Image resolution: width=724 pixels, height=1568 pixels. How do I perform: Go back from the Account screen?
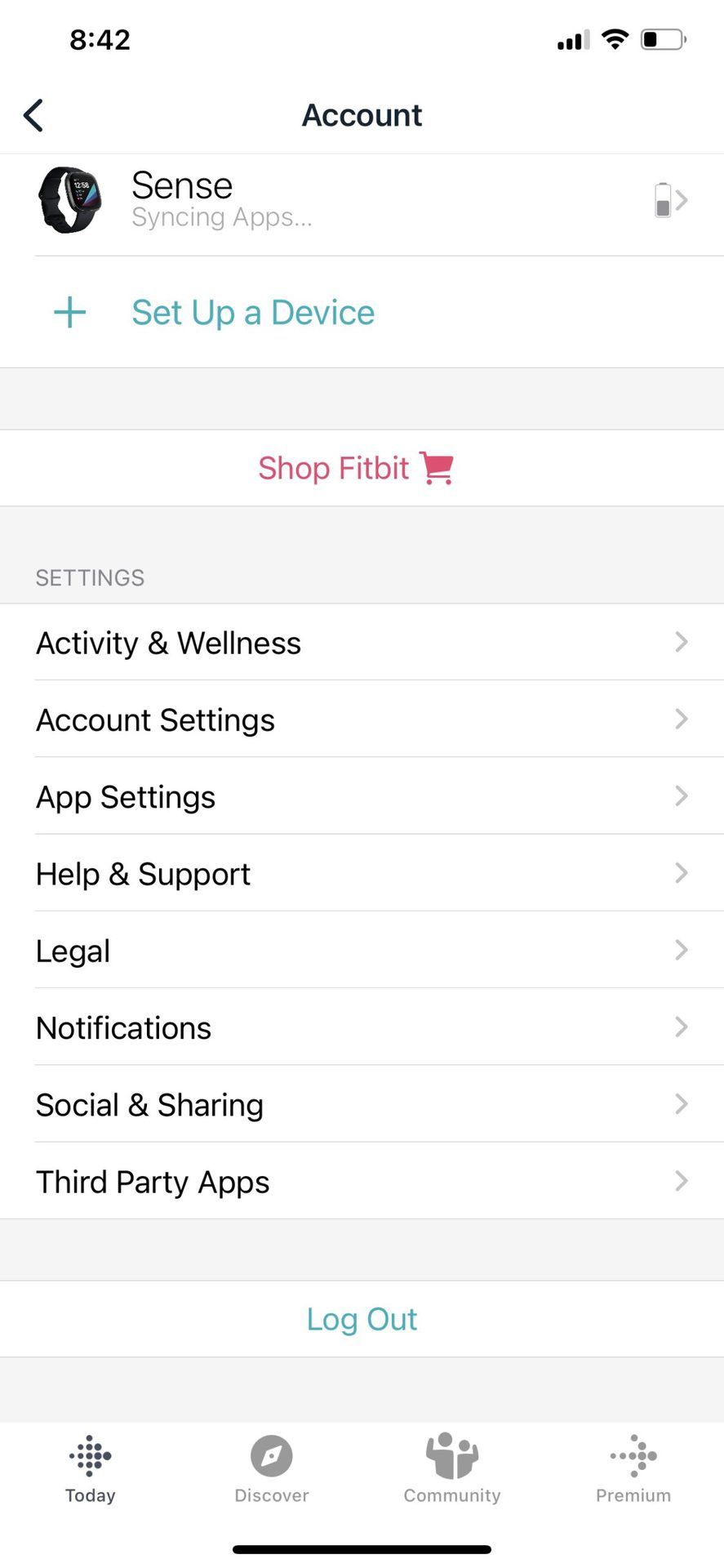click(x=33, y=115)
